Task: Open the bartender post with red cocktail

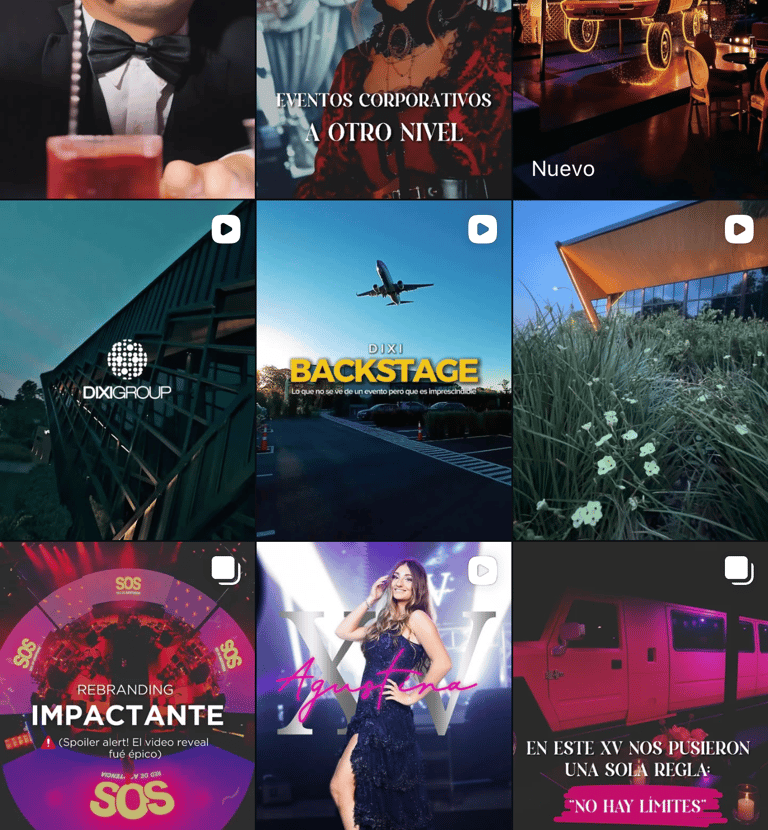Action: (127, 98)
